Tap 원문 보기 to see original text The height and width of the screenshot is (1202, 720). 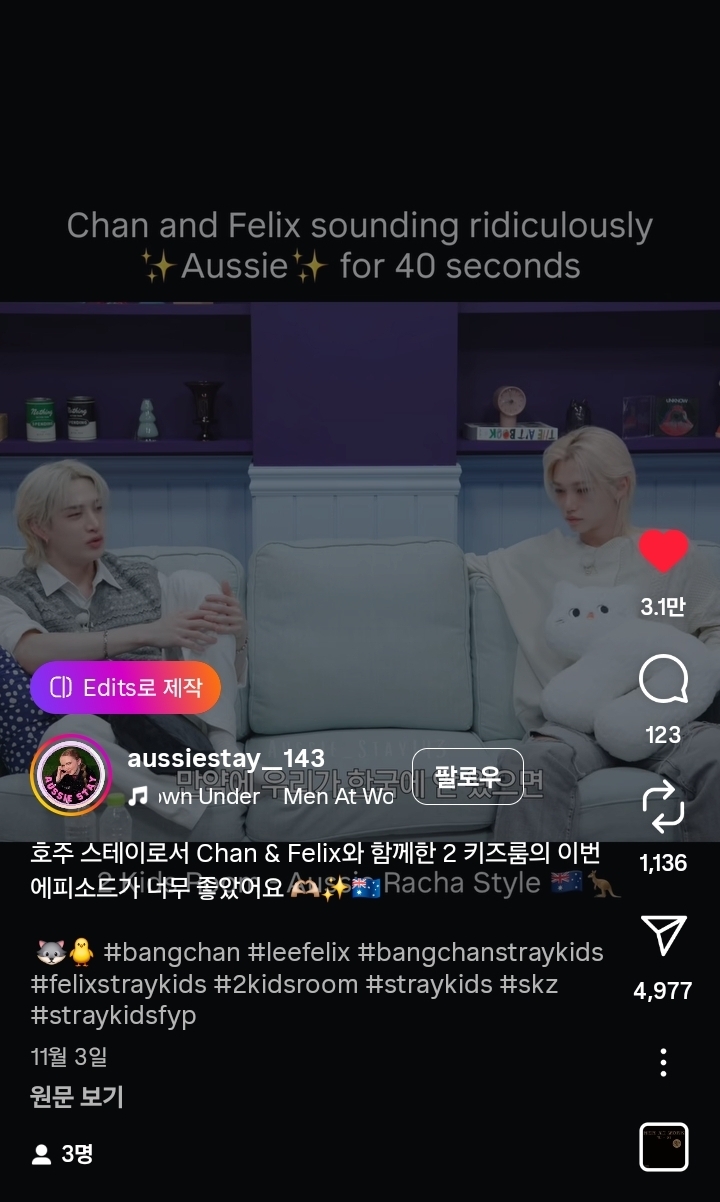[x=77, y=1096]
